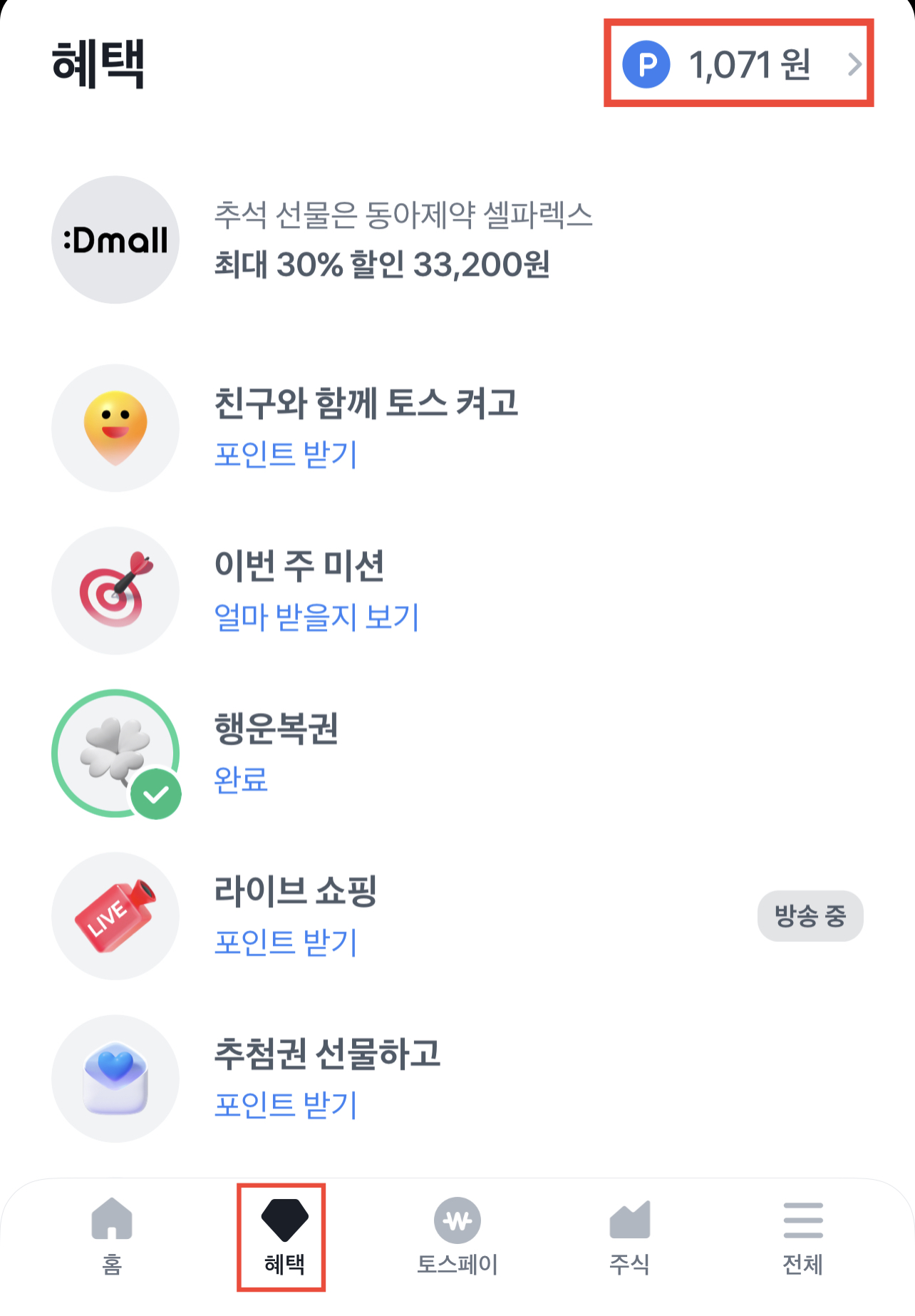Open the Dmall 동아제약 셀파렉스 promotion
The image size is (915, 1316).
(457, 240)
